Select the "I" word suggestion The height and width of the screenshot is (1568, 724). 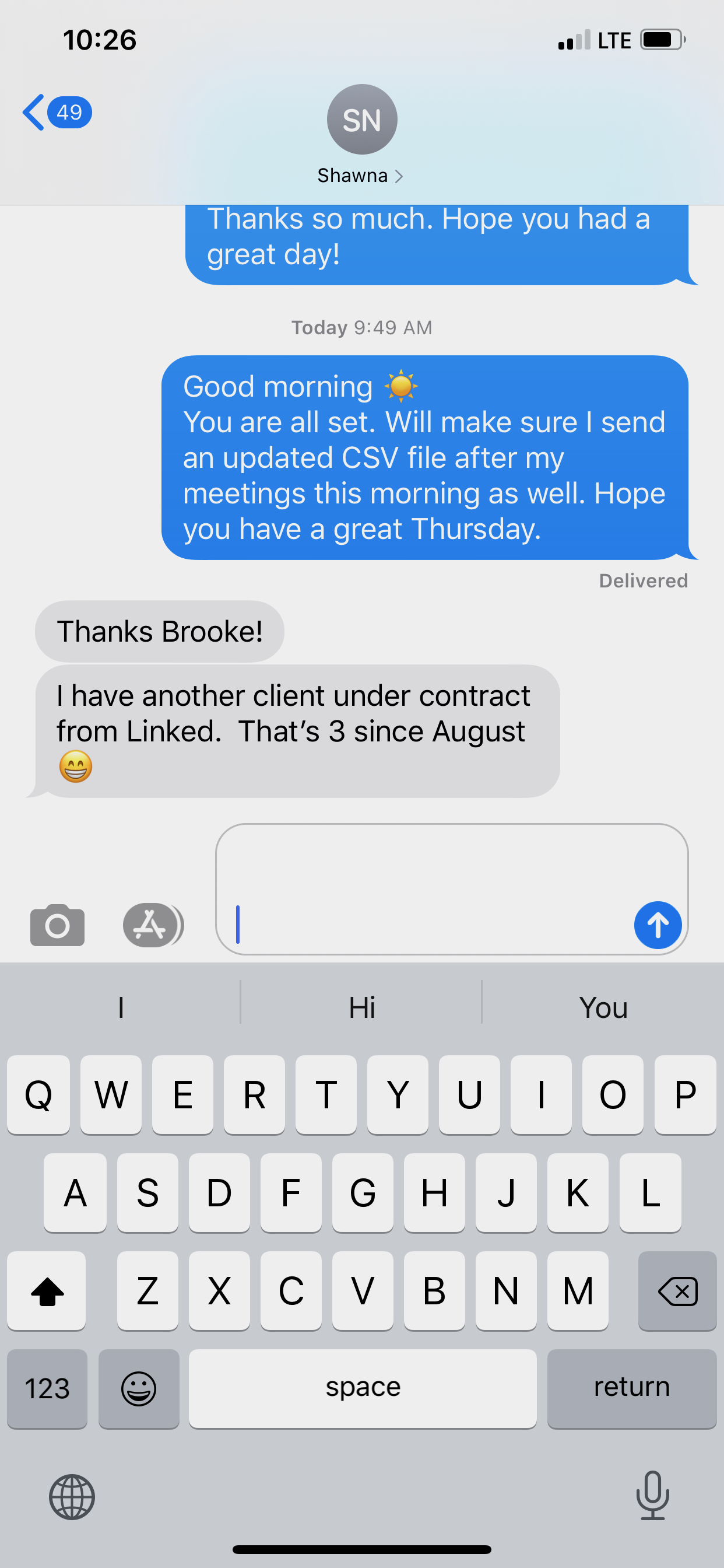121,1007
